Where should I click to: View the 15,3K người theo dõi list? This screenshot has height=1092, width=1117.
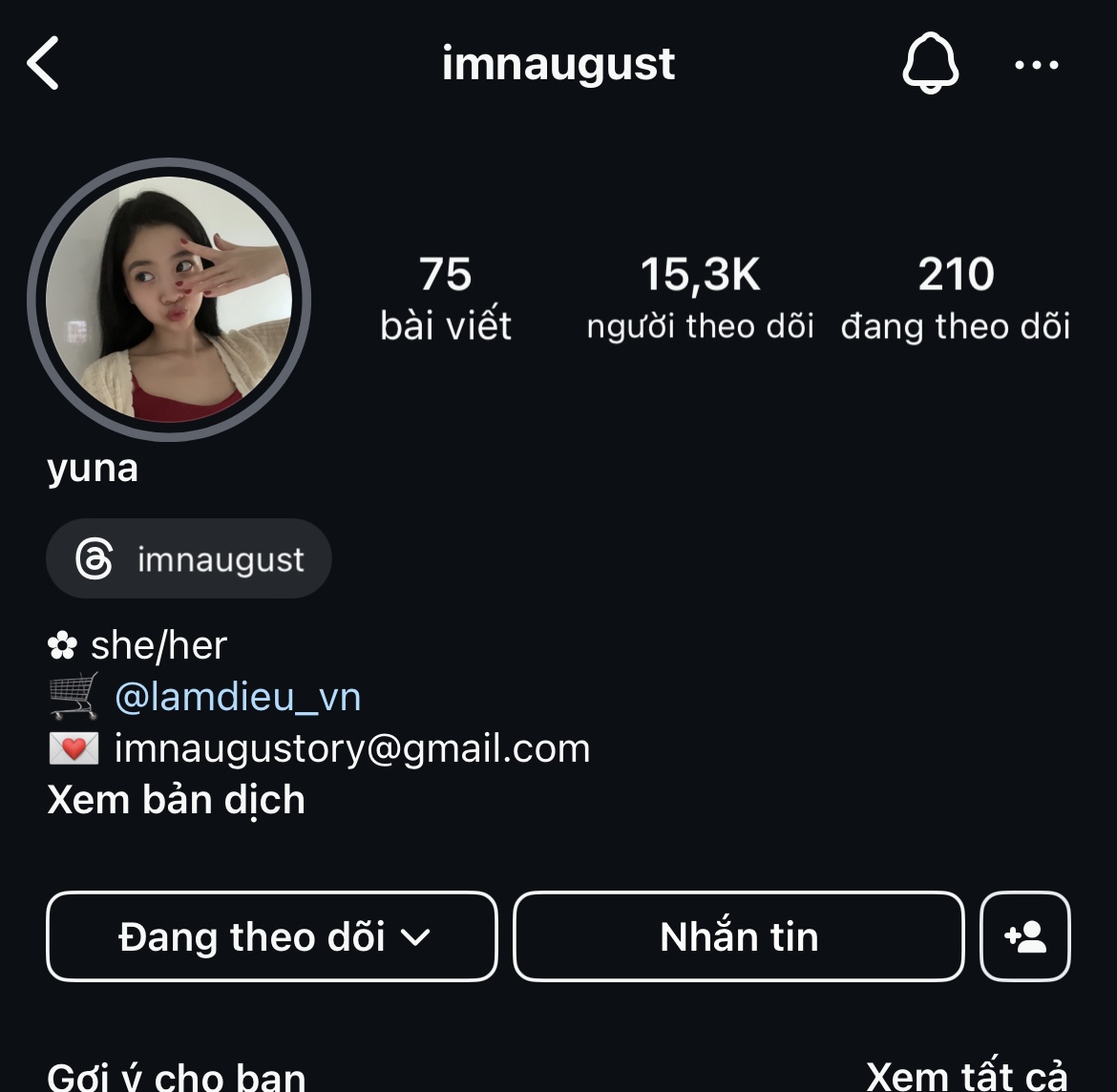coord(700,298)
